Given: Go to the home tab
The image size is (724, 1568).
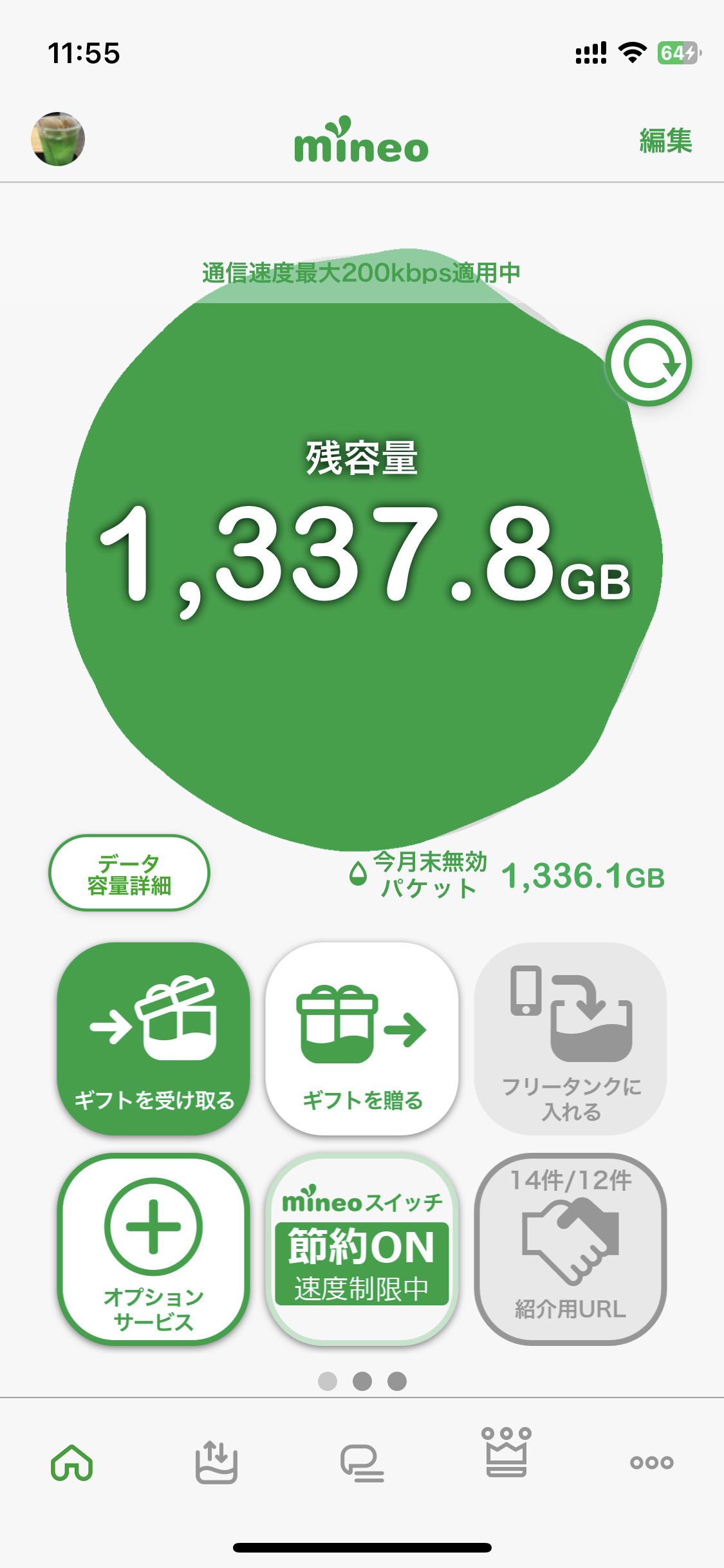Looking at the screenshot, I should 72,1462.
